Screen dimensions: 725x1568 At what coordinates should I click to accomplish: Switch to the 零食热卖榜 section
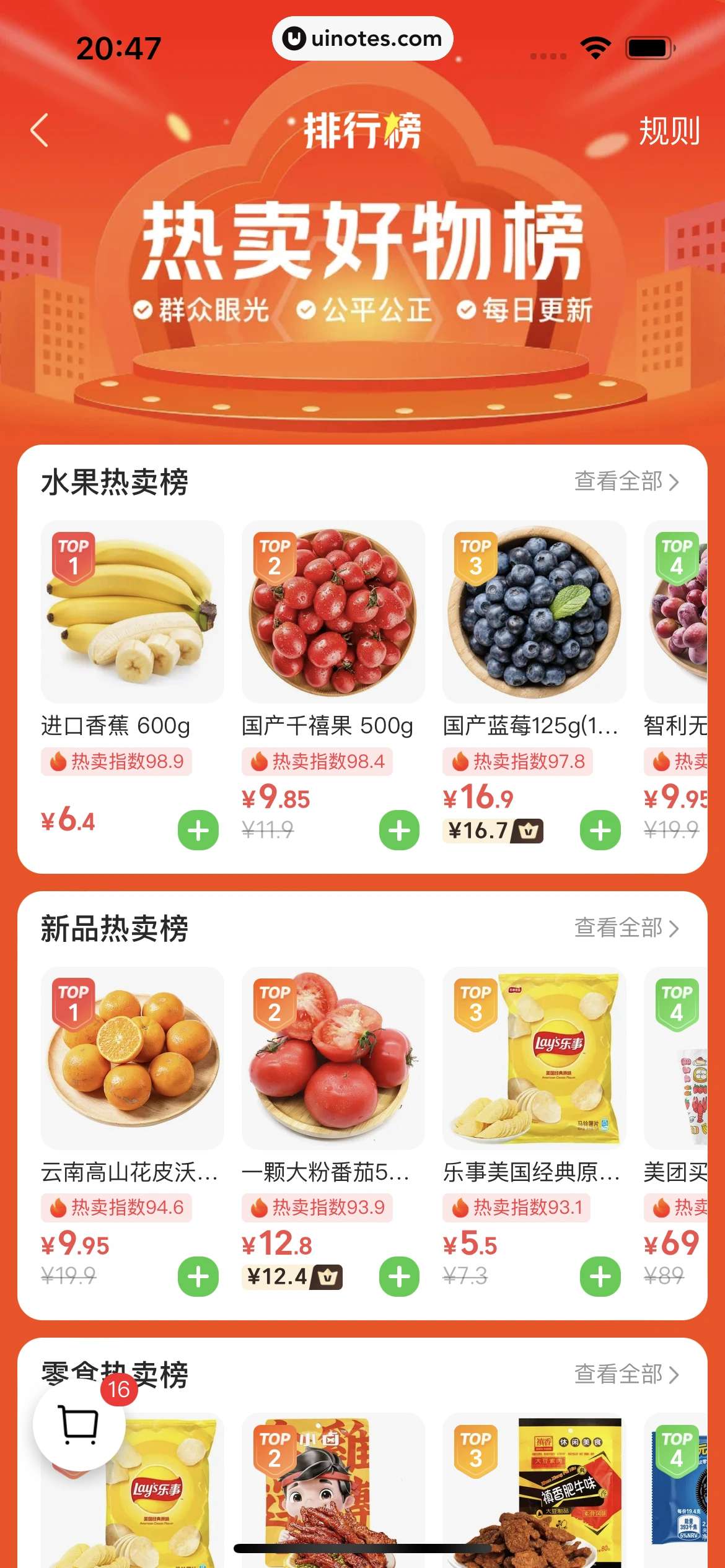tap(115, 1375)
